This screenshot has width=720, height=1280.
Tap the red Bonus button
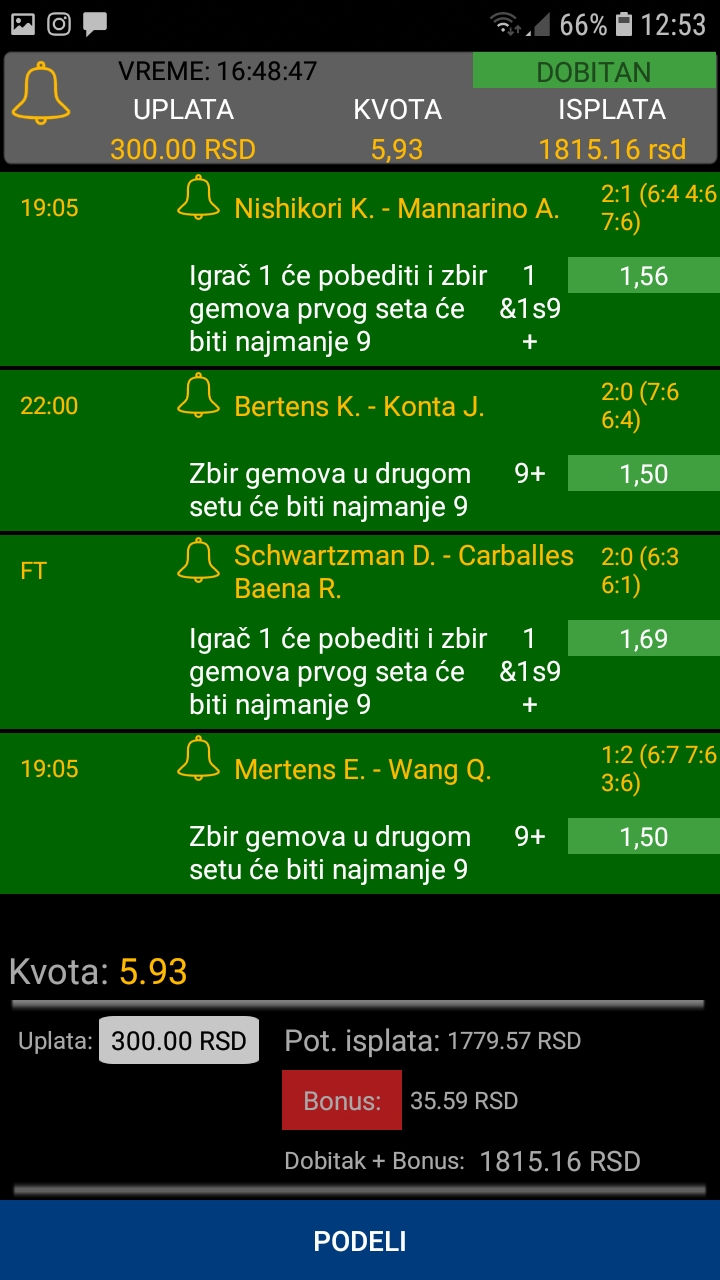tap(342, 1101)
